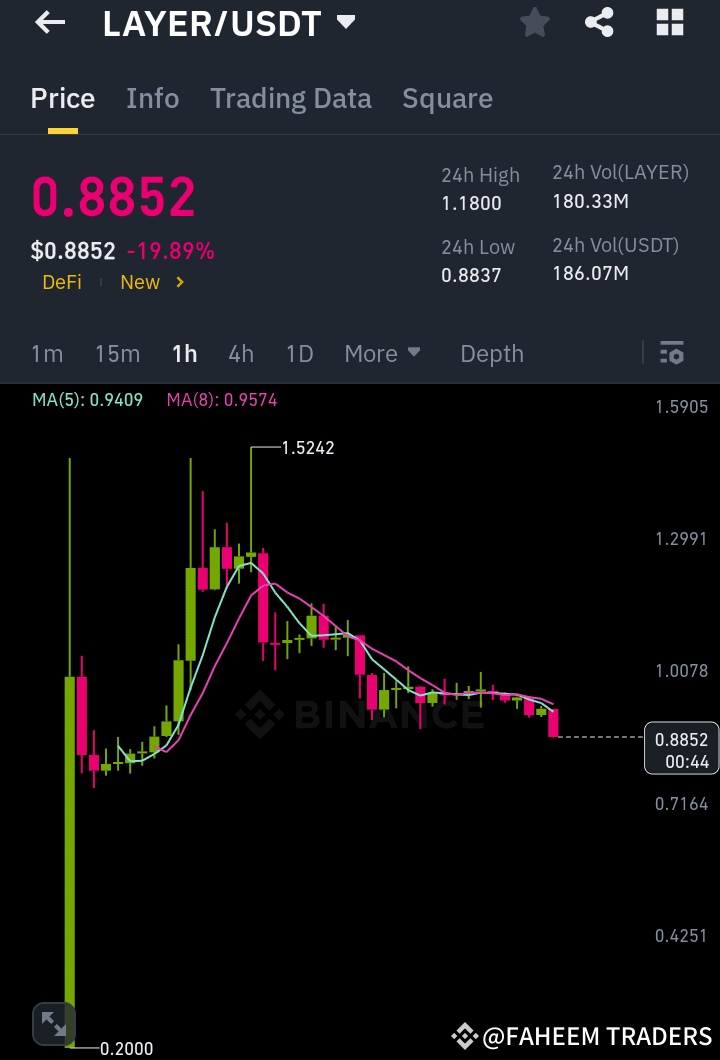Open the grid menu icon top right
This screenshot has width=720, height=1060.
(668, 22)
